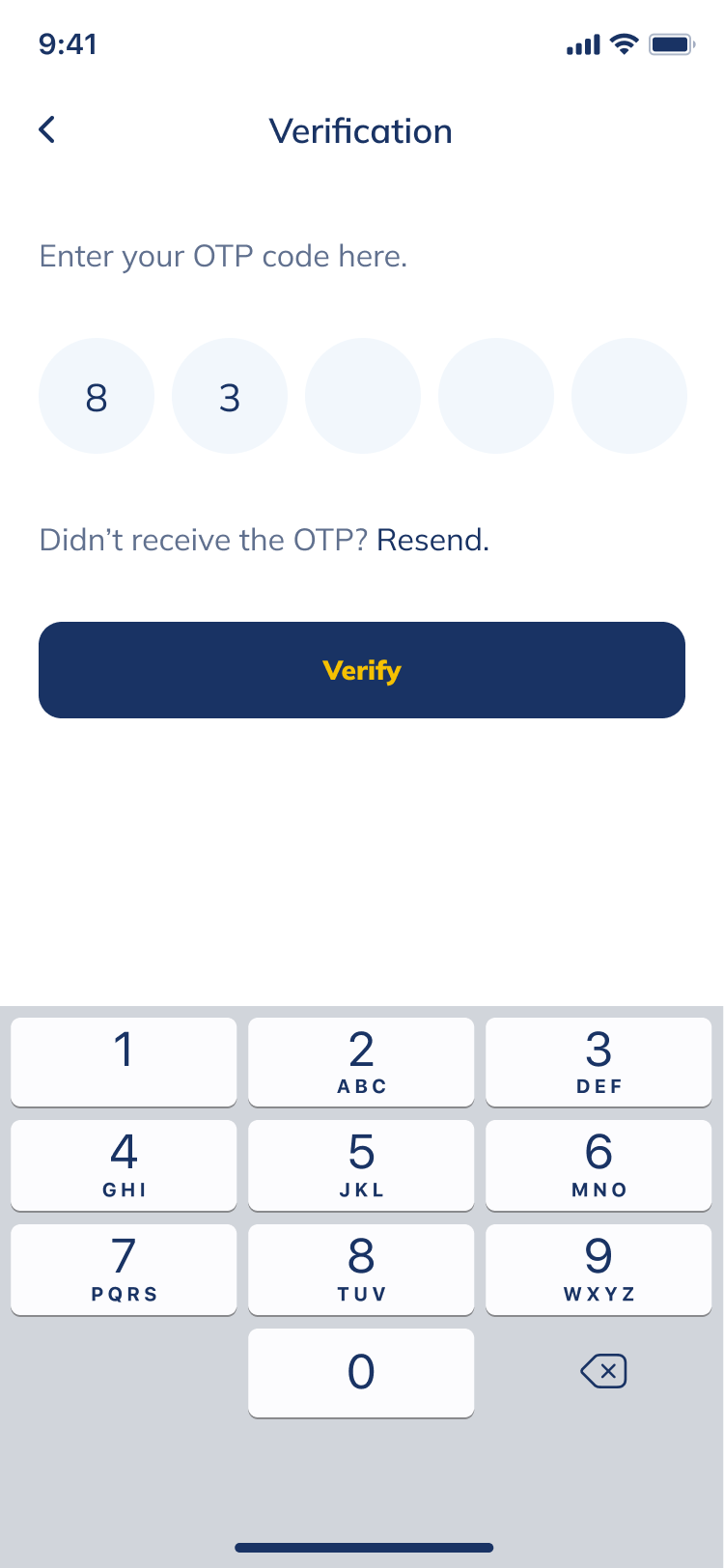Confirm the code with the Verify button
The width and height of the screenshot is (724, 1568).
(x=362, y=670)
